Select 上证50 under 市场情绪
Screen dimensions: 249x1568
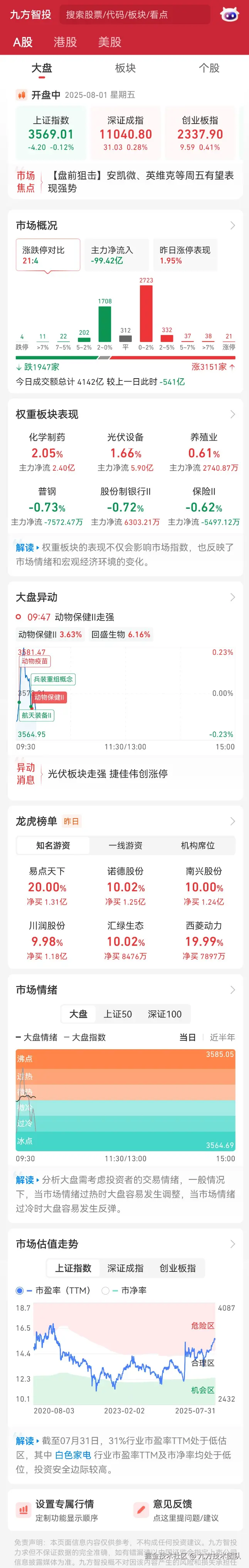[x=118, y=1014]
